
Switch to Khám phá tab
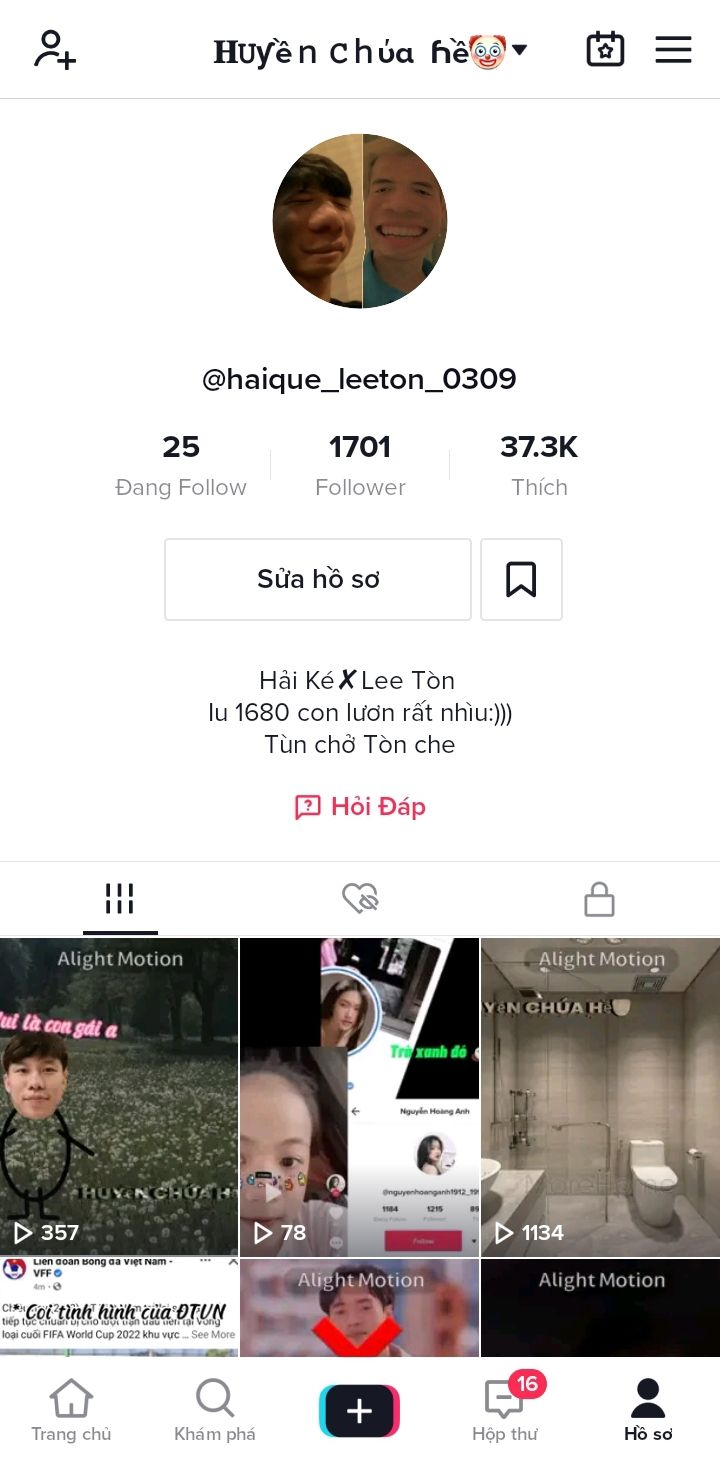tap(215, 1411)
